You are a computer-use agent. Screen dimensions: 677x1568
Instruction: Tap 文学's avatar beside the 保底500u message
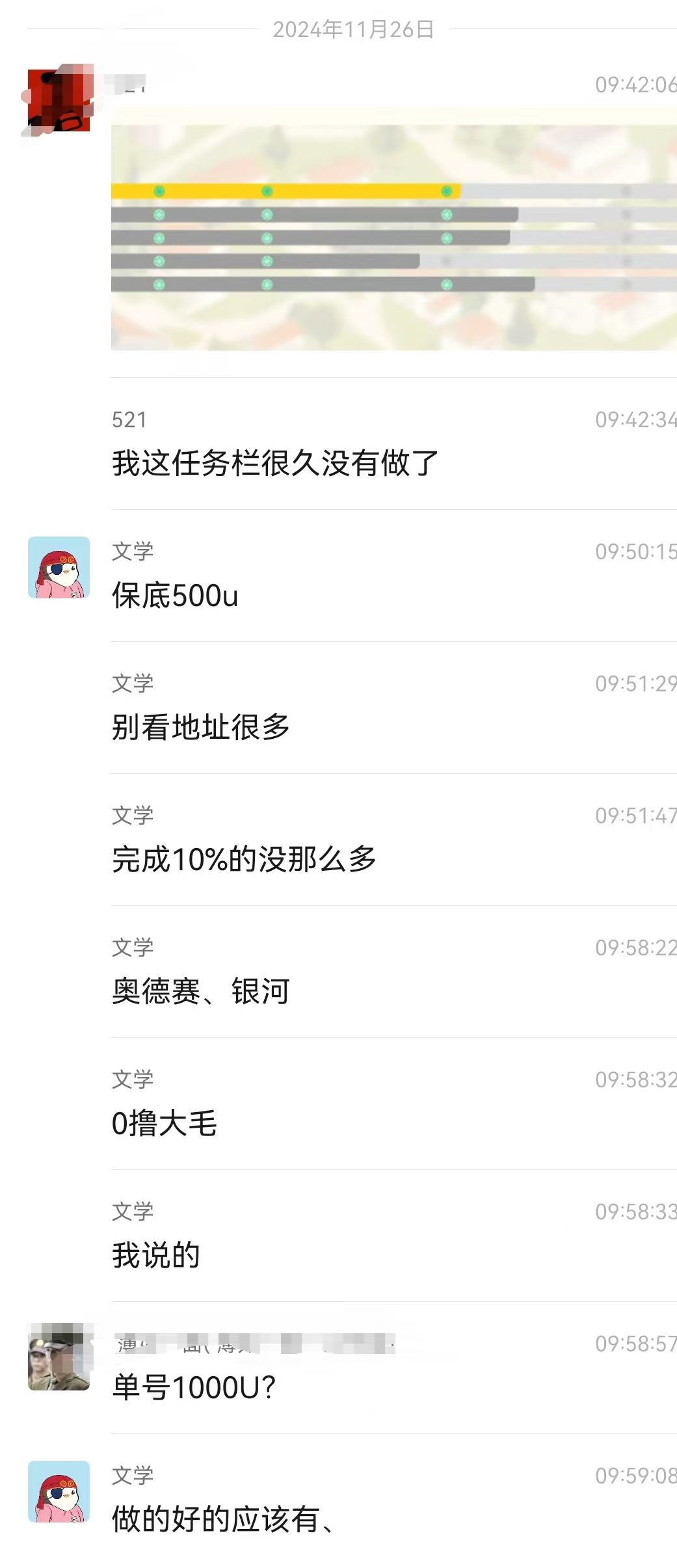(59, 567)
